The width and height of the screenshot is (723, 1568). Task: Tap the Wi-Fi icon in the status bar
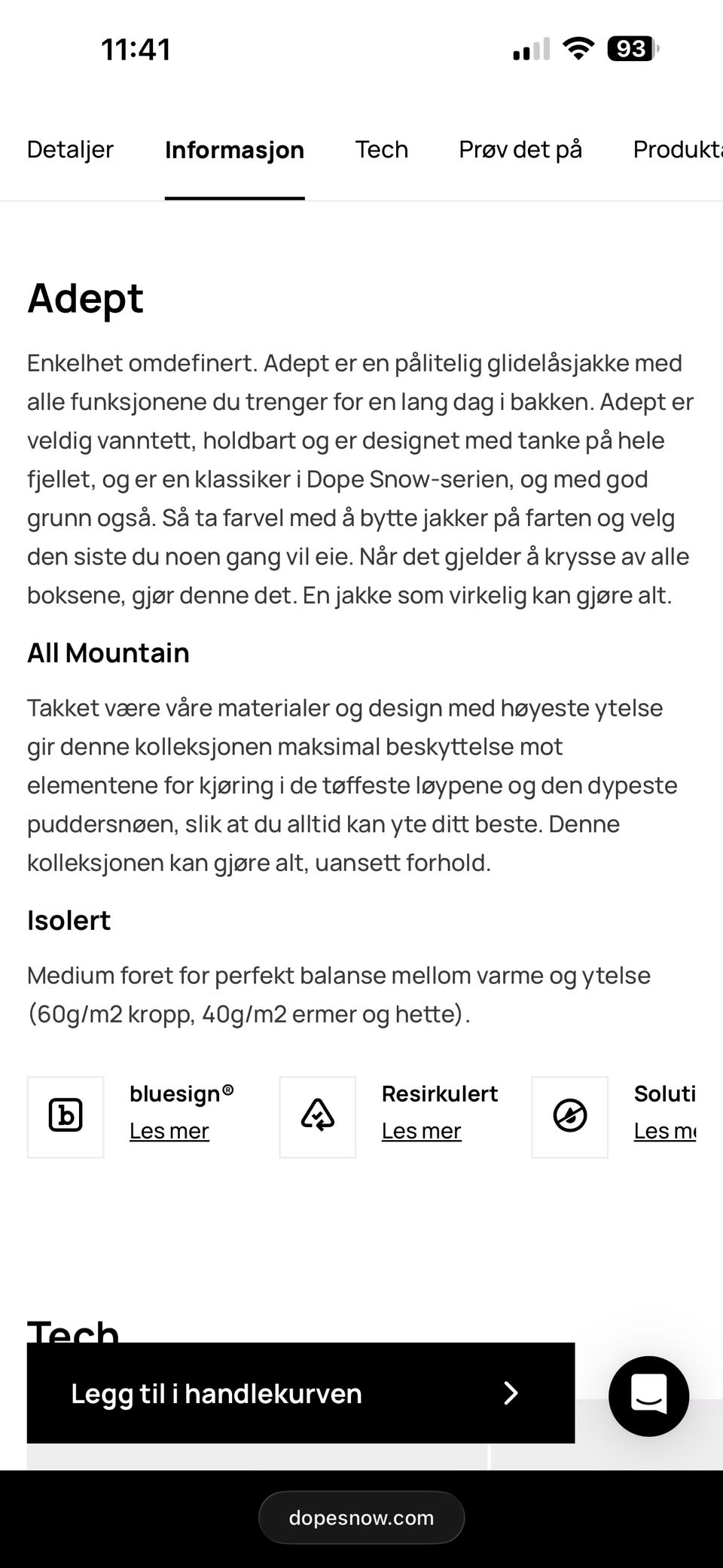coord(578,48)
